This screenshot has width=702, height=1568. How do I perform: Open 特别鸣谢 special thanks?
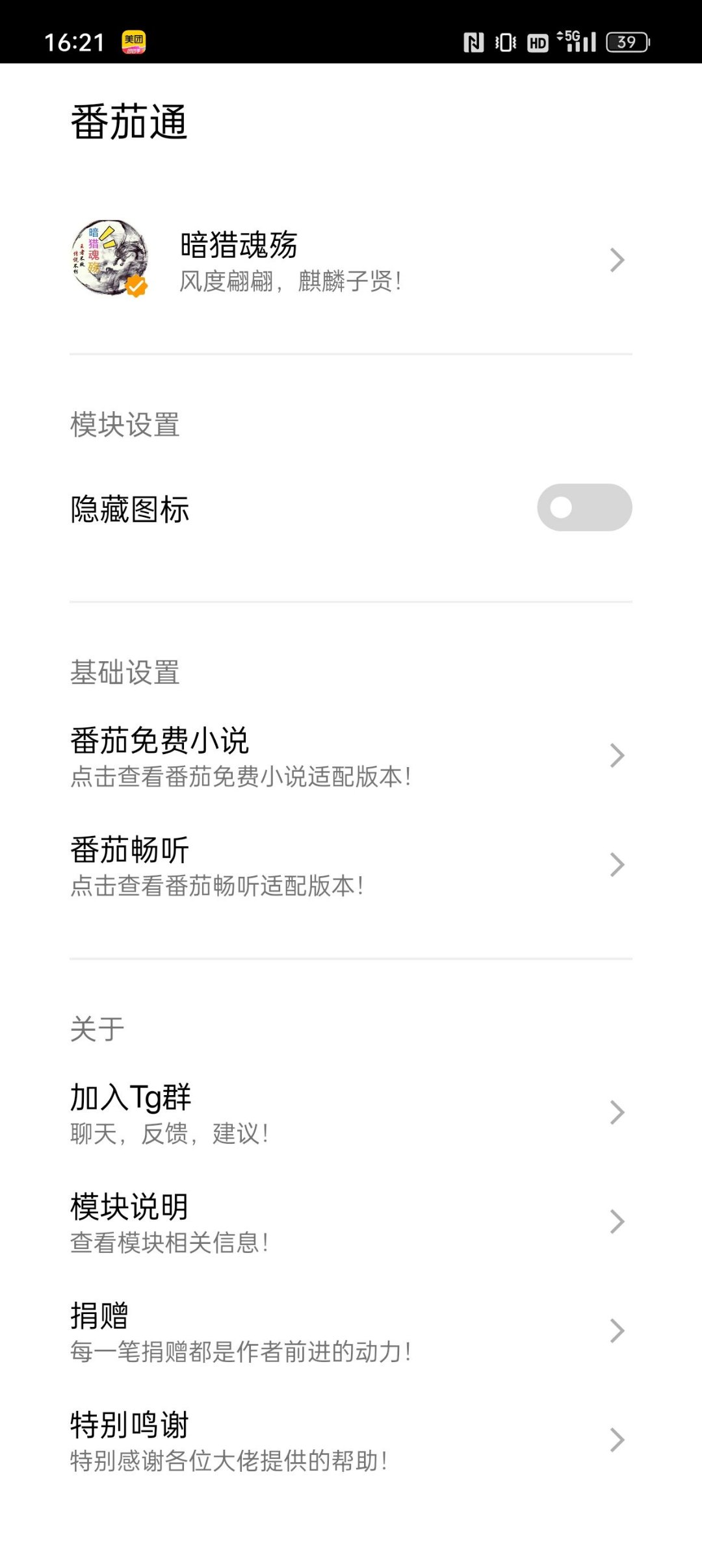point(351,1441)
